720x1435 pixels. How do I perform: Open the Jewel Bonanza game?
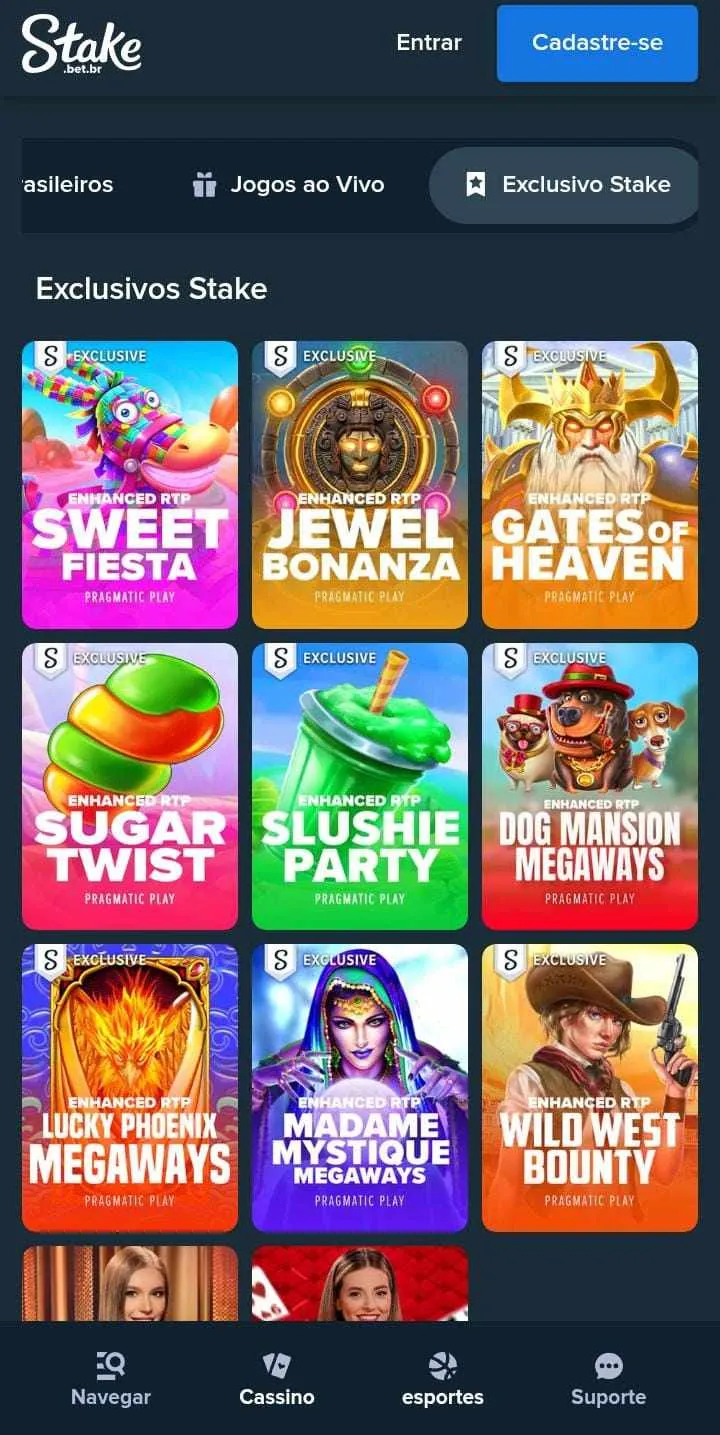[x=360, y=485]
